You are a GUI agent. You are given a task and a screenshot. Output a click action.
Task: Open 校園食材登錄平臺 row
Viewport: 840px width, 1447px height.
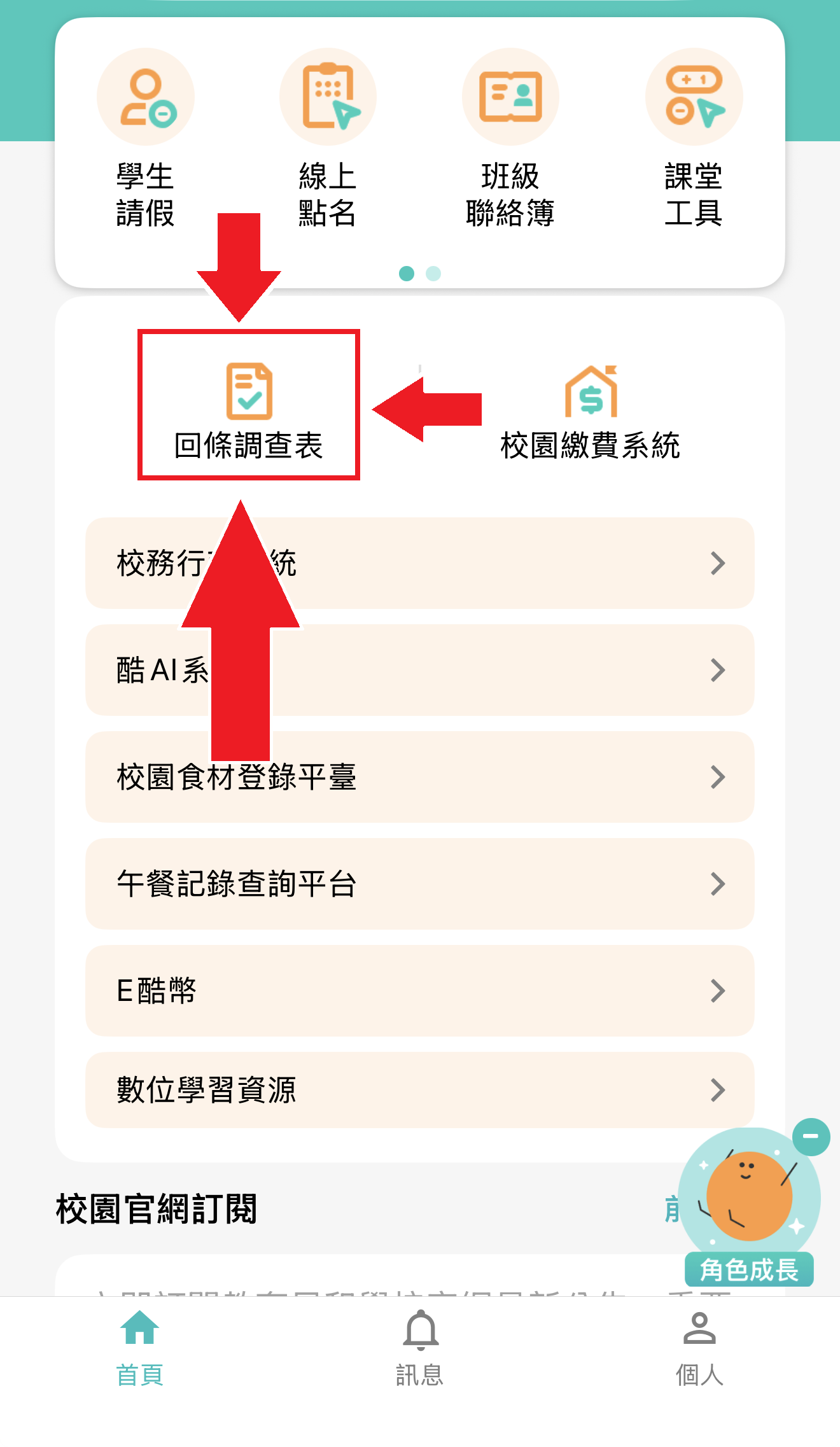point(420,777)
